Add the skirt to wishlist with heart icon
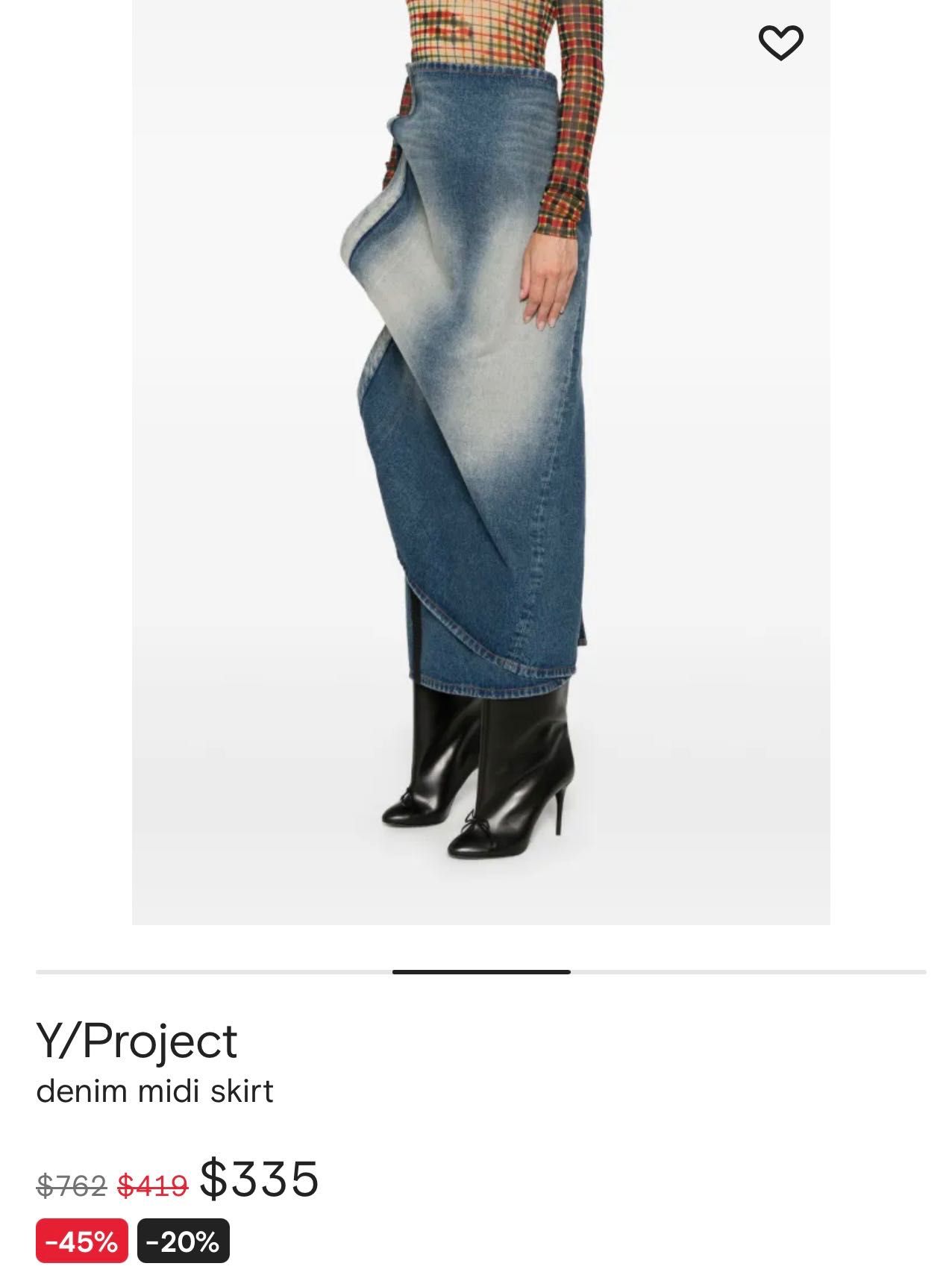This screenshot has height=1278, width=952. (x=780, y=43)
